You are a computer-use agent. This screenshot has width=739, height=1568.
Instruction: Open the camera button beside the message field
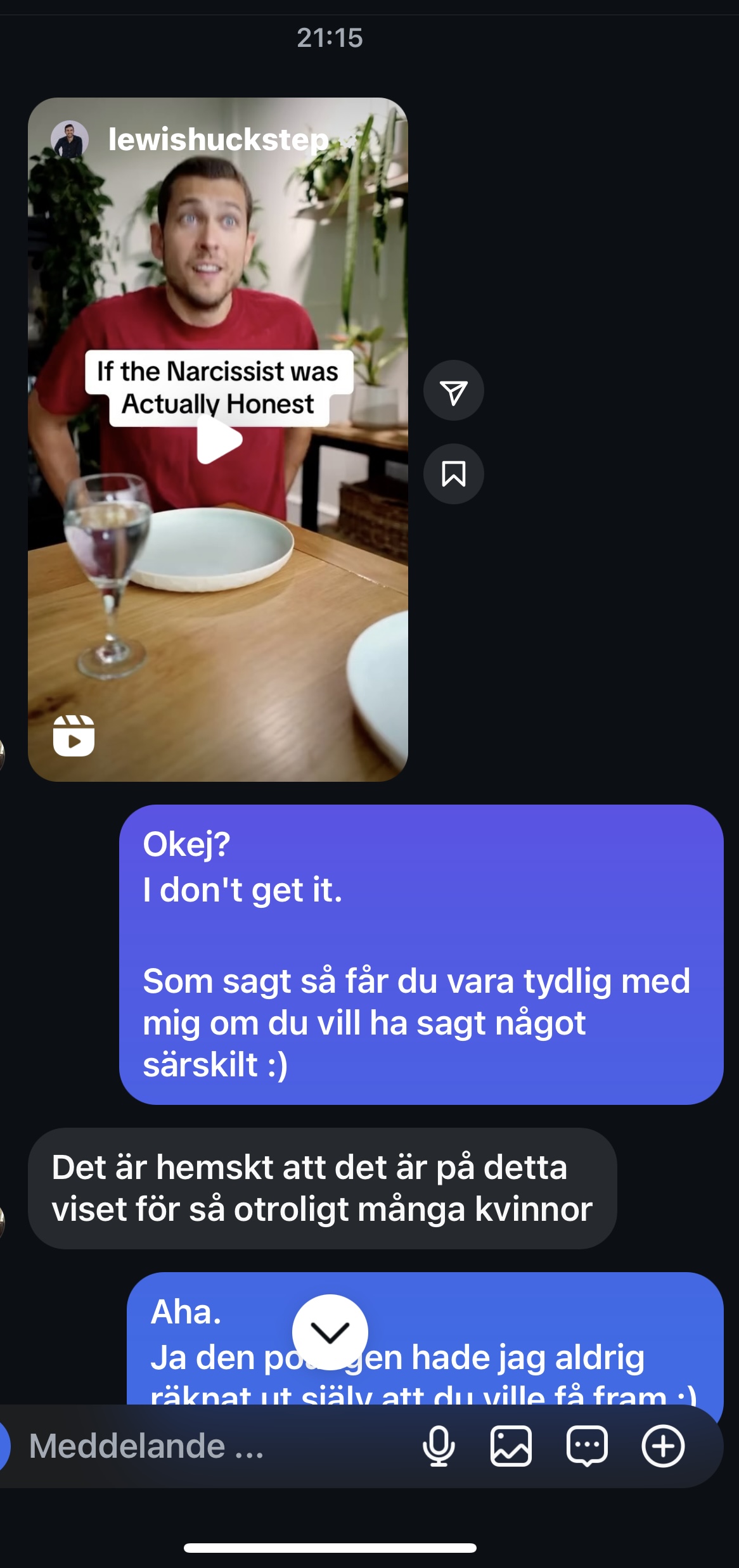[4, 1447]
